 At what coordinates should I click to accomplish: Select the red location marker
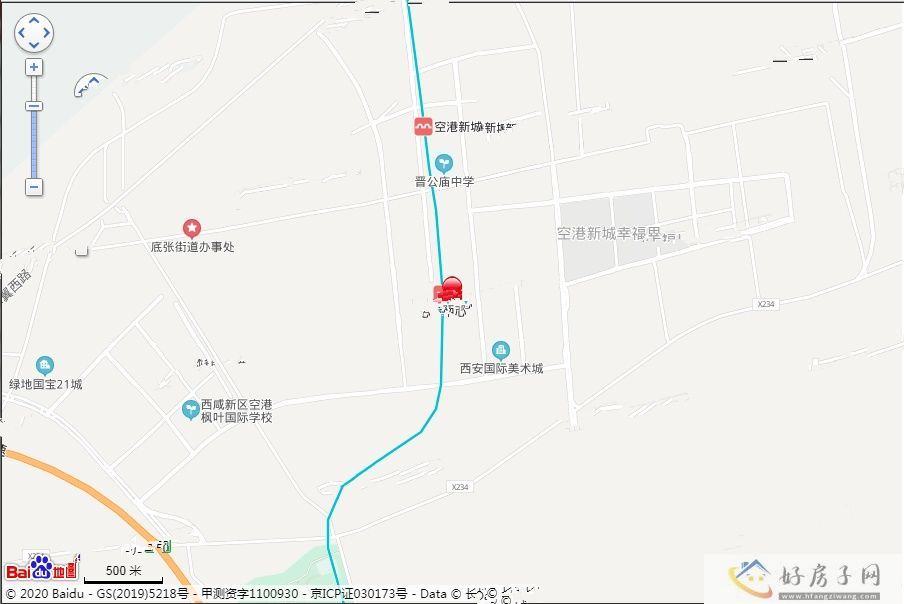pos(452,288)
